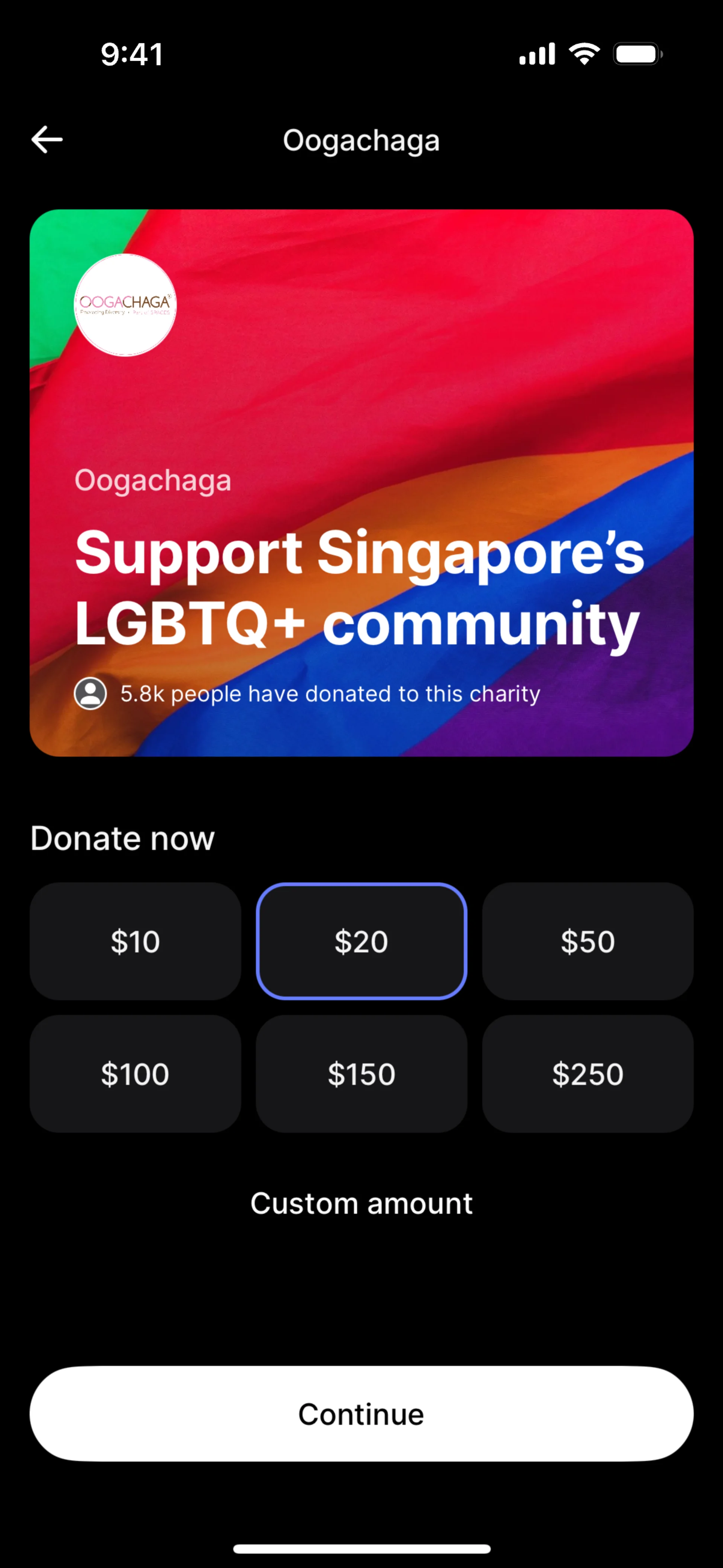This screenshot has width=723, height=1568.
Task: Pick the $250 donation option
Action: click(588, 1074)
